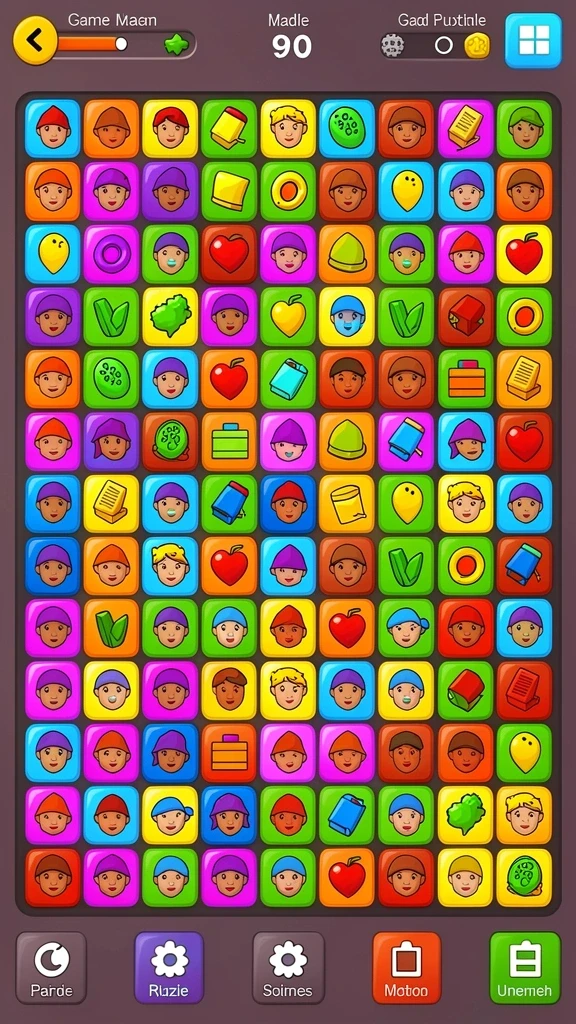Open the blue grid menu button
The width and height of the screenshot is (576, 1024).
(533, 40)
